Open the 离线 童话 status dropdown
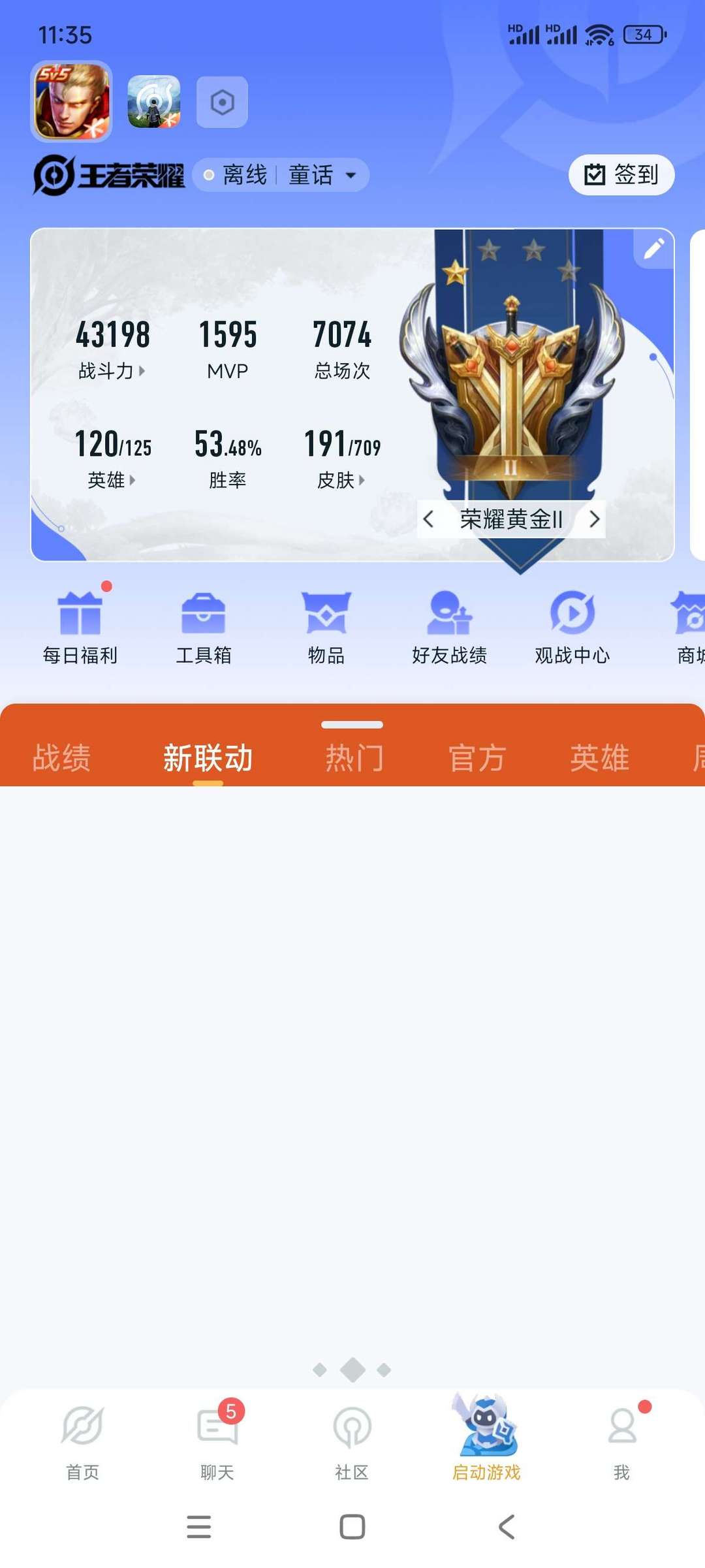The height and width of the screenshot is (1568, 705). (281, 175)
